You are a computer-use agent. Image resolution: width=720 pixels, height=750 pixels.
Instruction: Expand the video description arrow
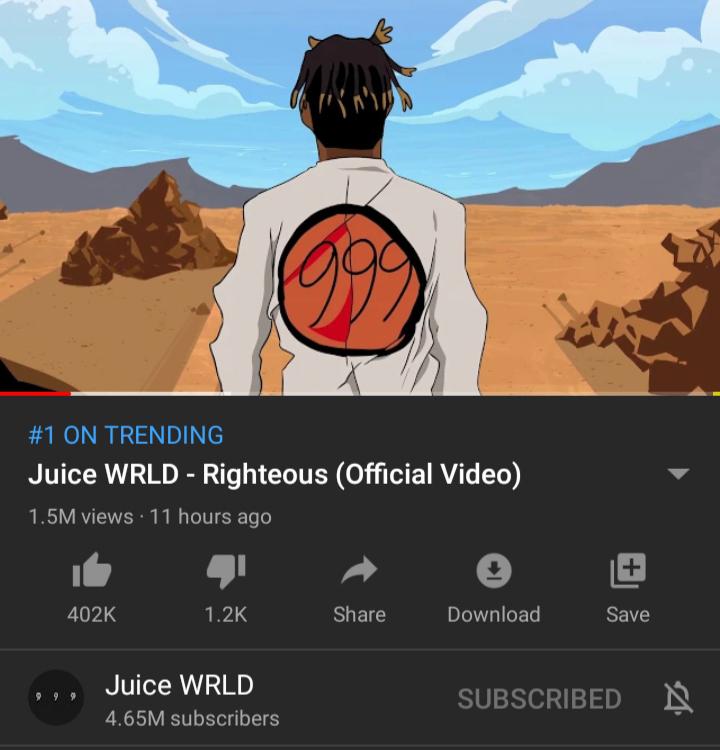tap(678, 474)
